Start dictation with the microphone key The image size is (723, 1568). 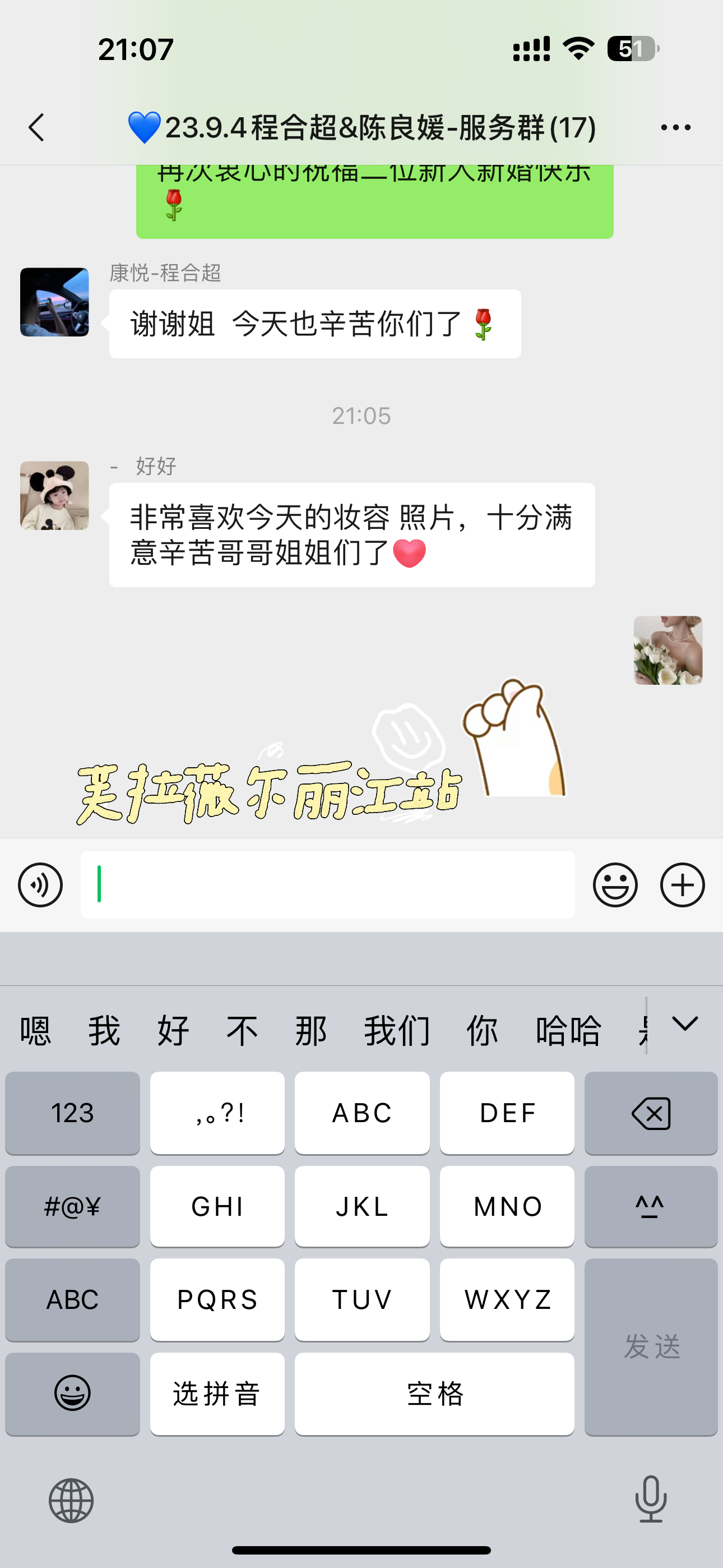click(x=651, y=1499)
